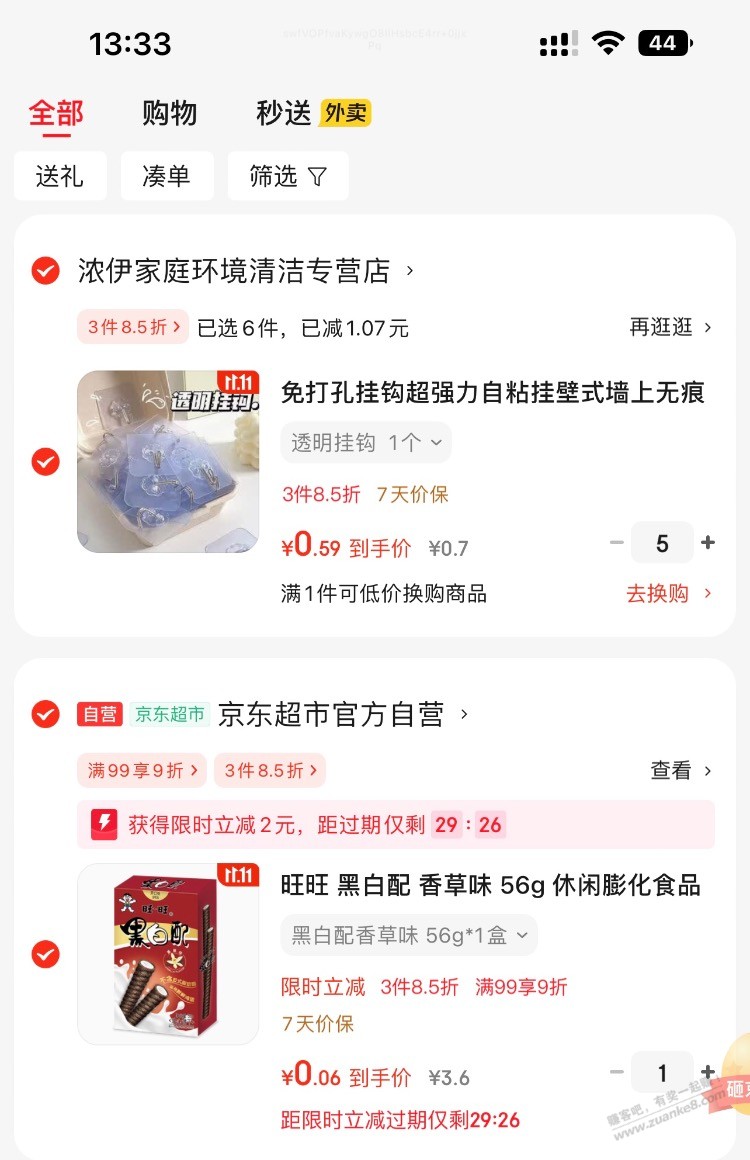This screenshot has width=750, height=1160.
Task: Switch to the 购物 tab
Action: pos(169,113)
